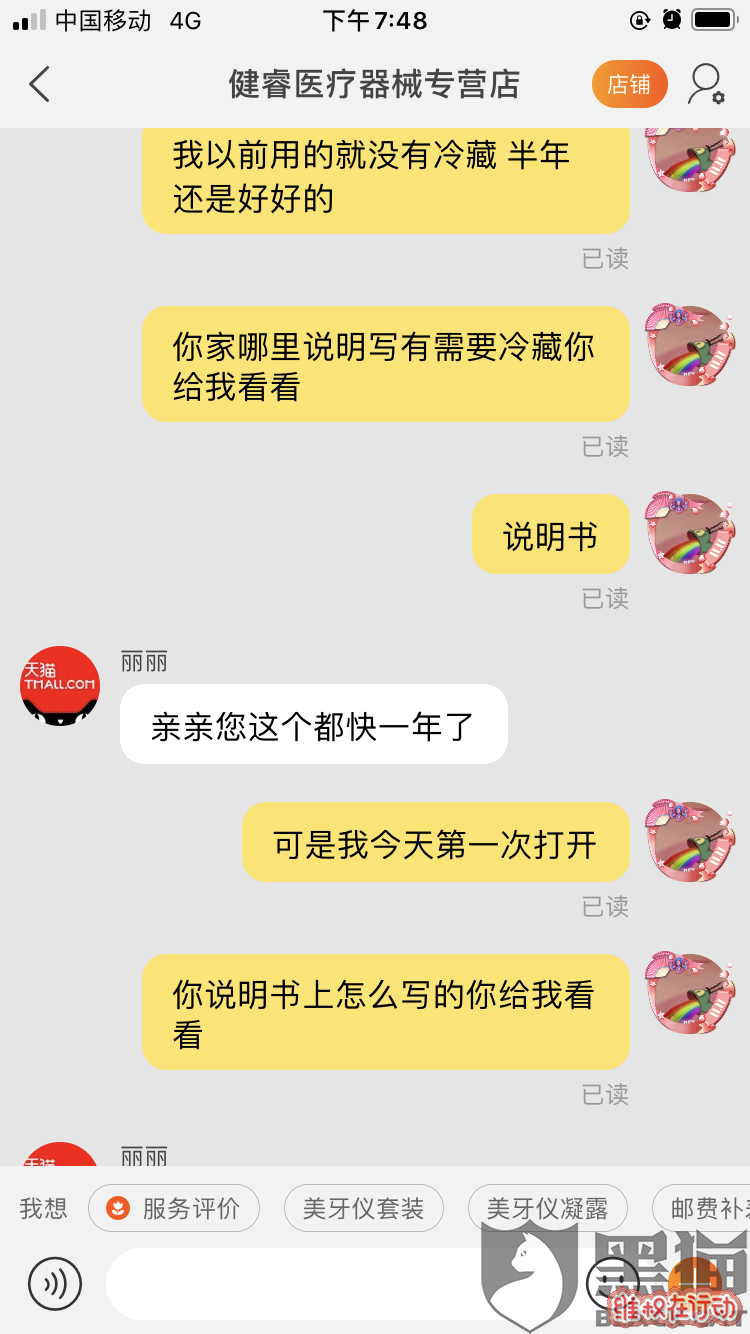
Task: Open the 店铺 store page
Action: 629,85
